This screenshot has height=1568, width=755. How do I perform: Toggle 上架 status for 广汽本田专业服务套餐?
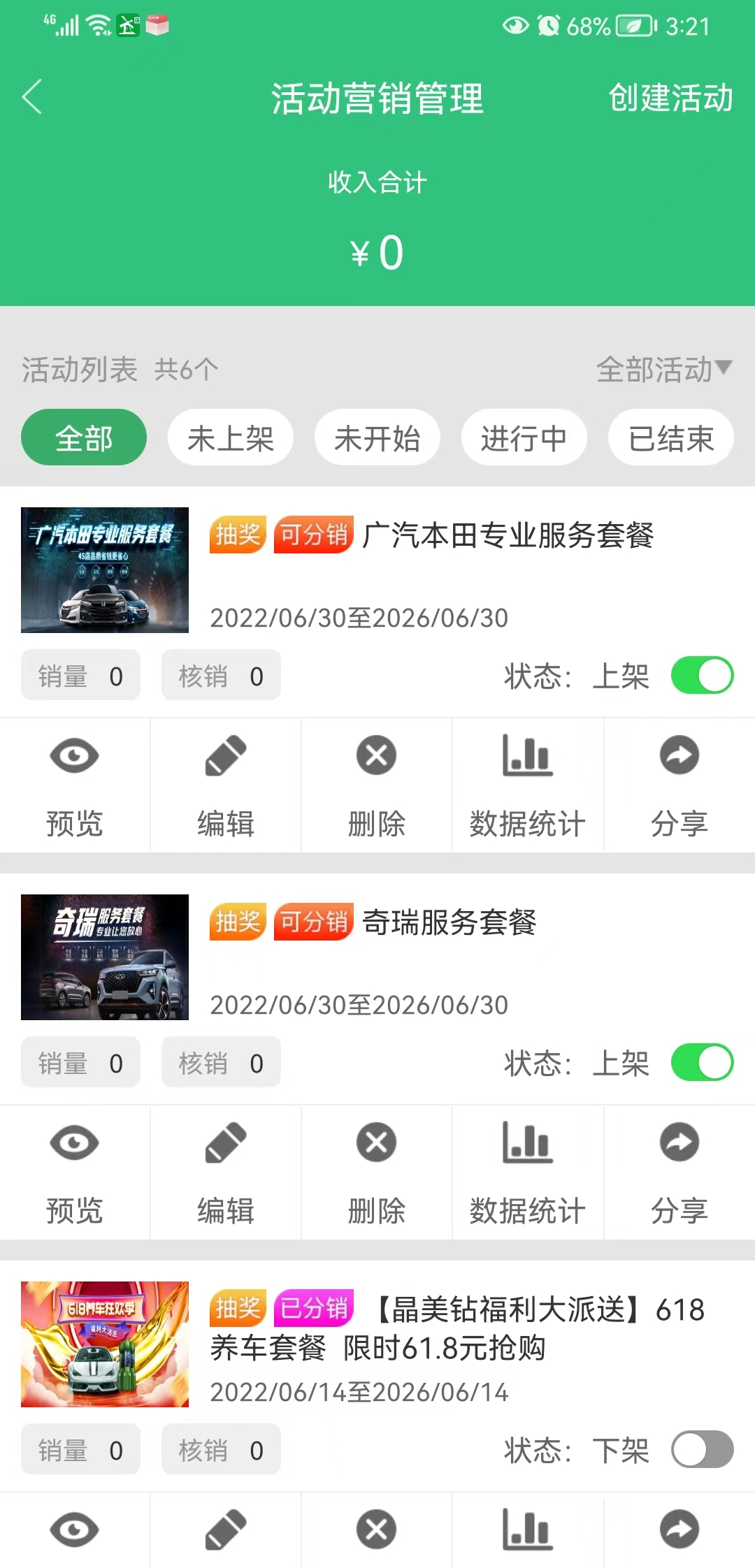click(701, 676)
